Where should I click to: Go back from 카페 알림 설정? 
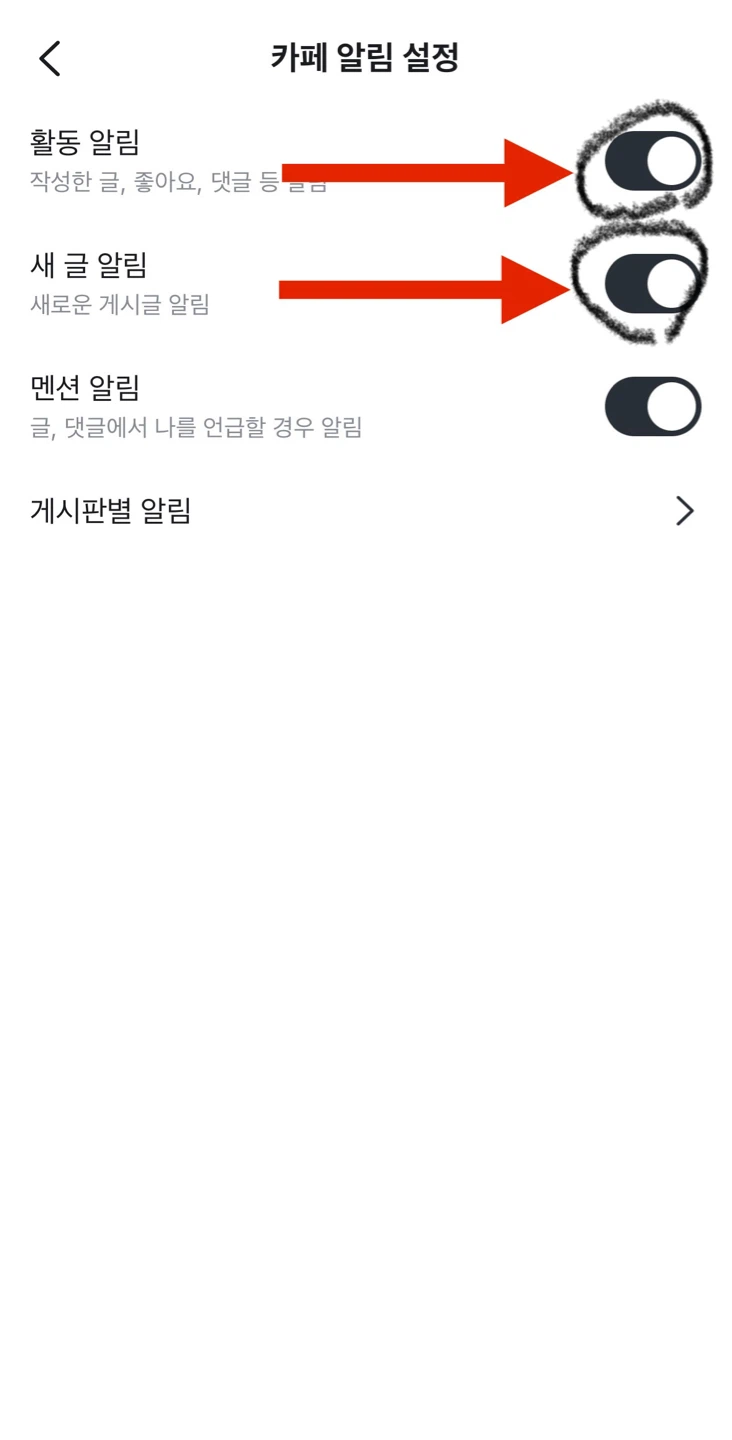pyautogui.click(x=50, y=59)
